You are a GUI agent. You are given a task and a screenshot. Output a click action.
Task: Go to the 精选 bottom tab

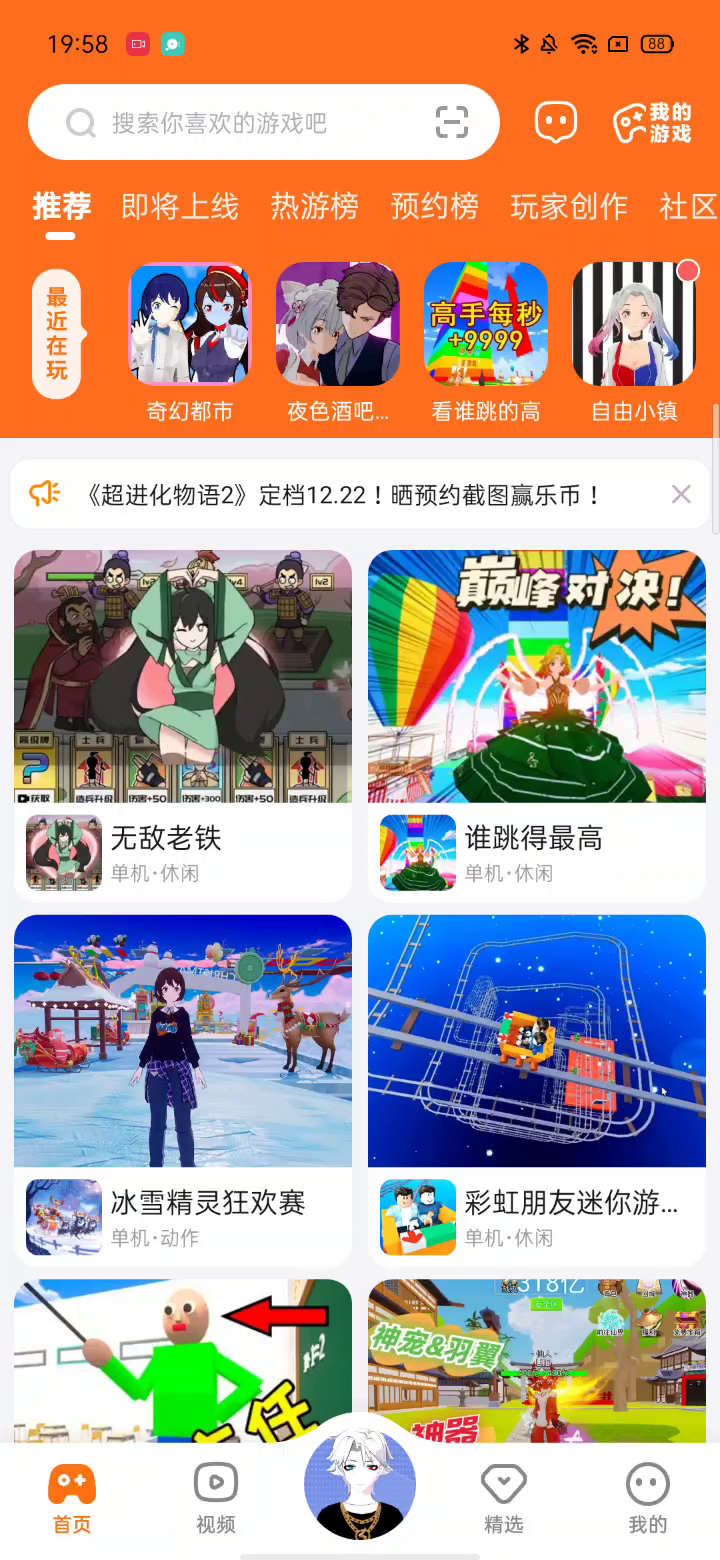pos(504,1498)
